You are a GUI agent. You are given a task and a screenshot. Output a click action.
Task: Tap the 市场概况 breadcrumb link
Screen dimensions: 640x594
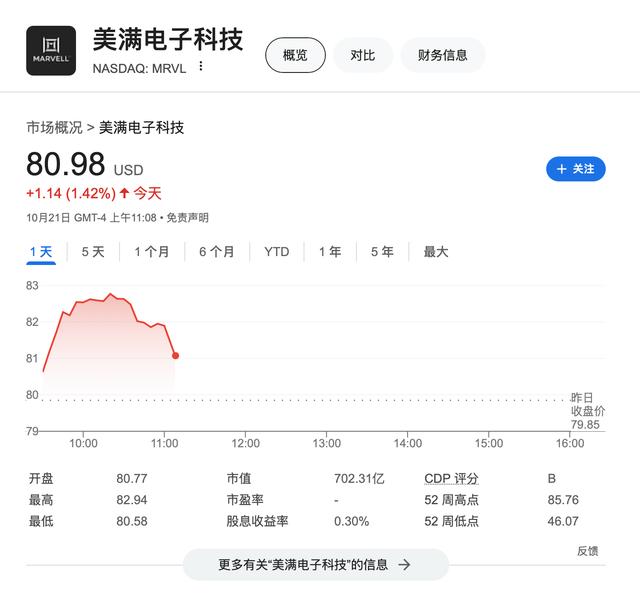pyautogui.click(x=54, y=128)
